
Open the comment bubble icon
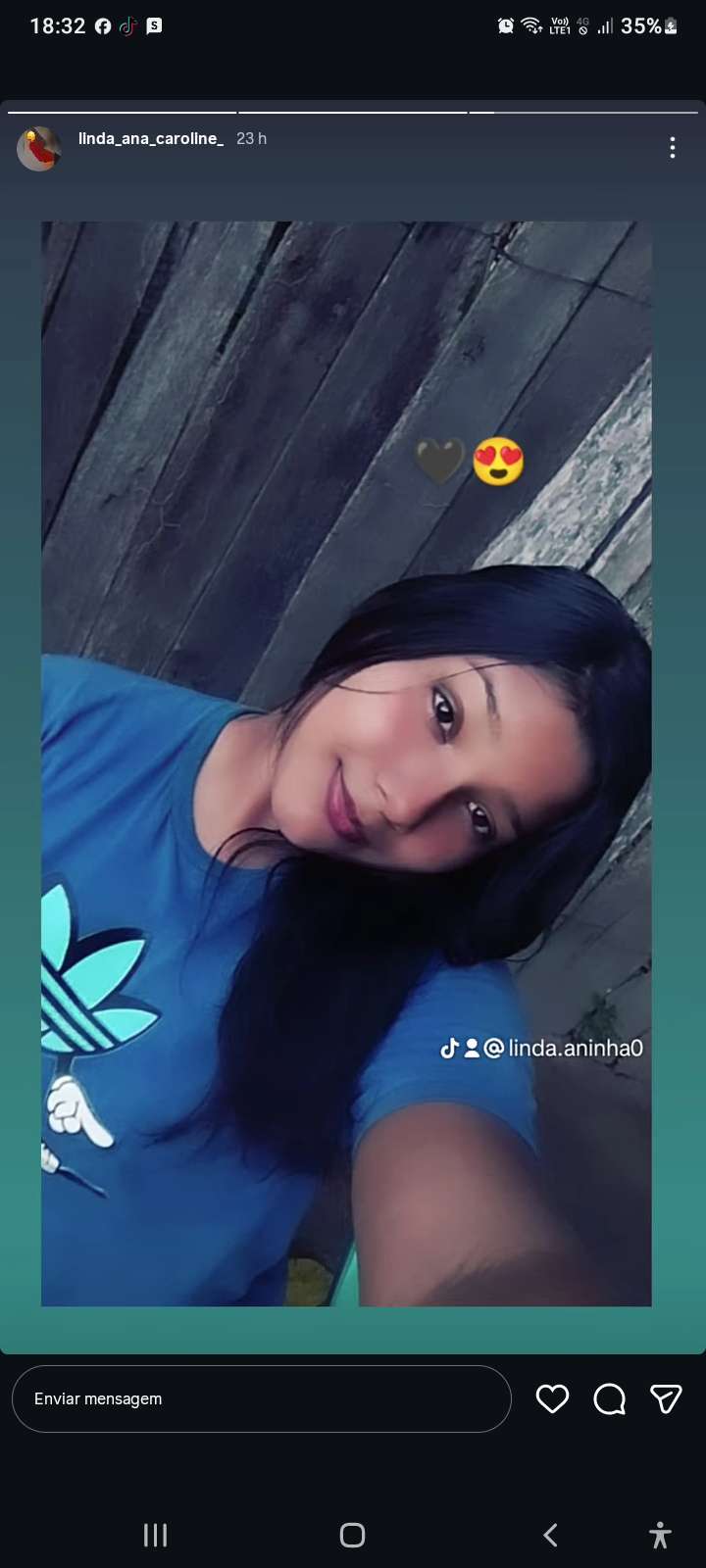pos(609,1399)
